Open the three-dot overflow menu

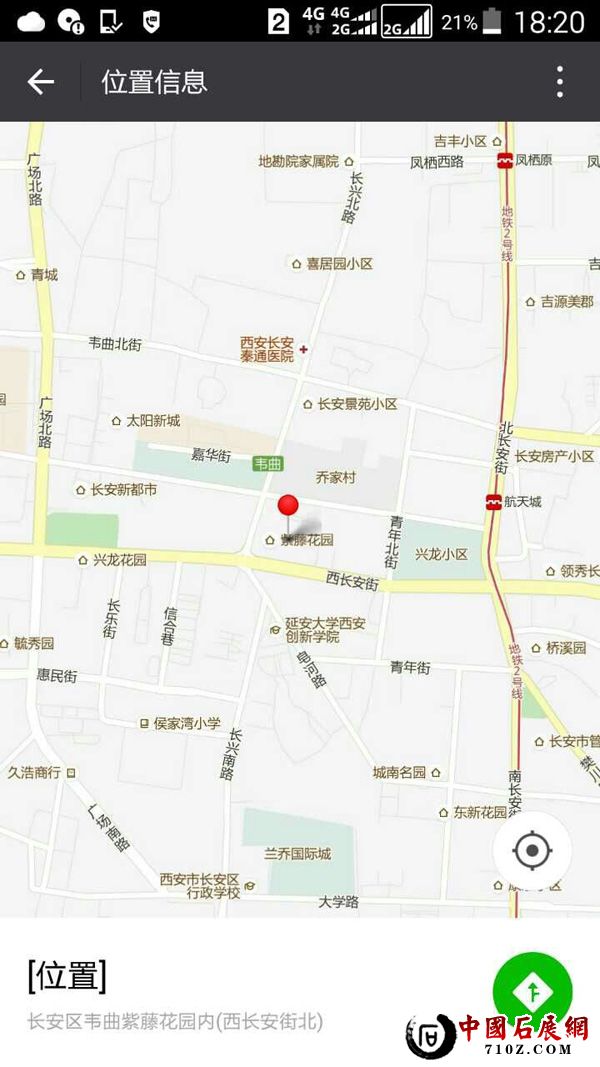pos(560,82)
